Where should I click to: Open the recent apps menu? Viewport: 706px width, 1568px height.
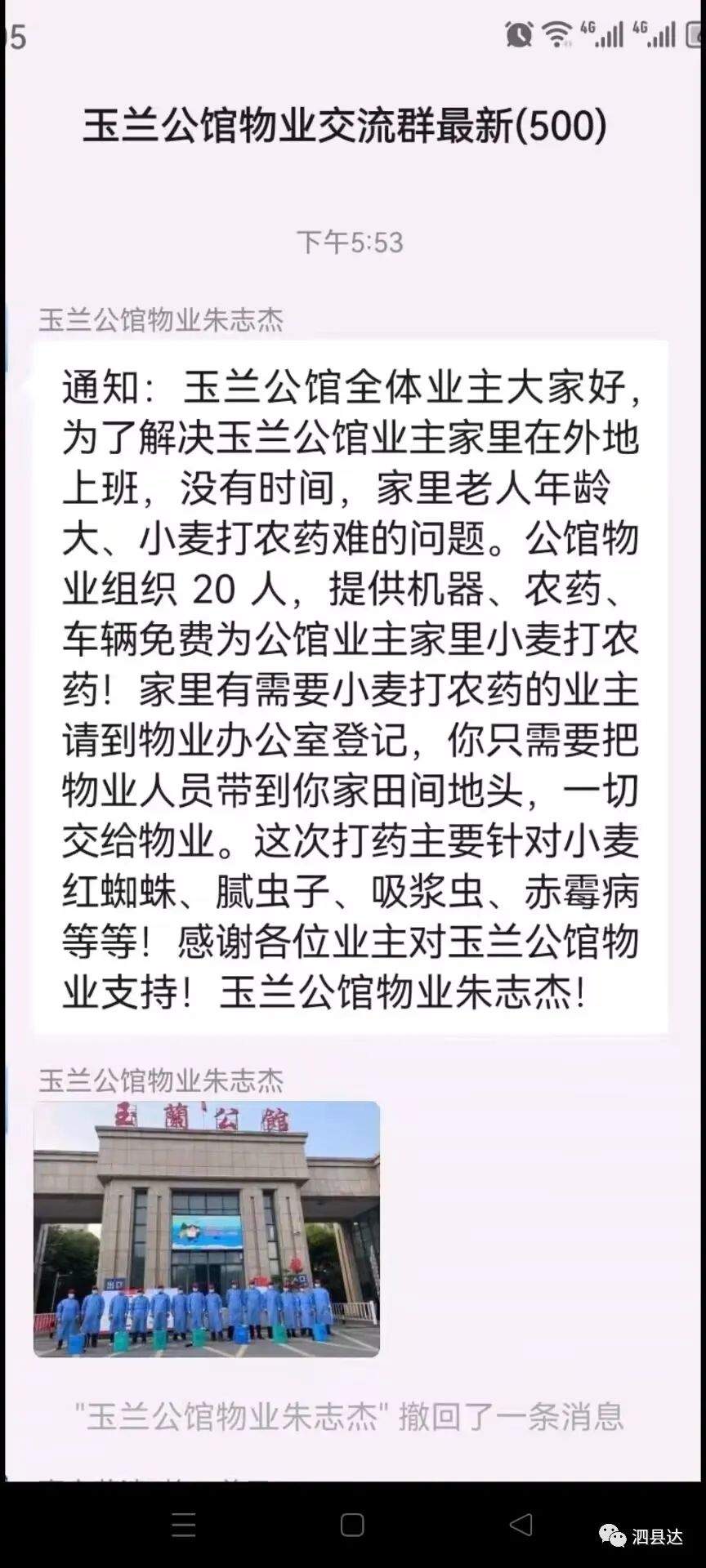[x=183, y=1525]
